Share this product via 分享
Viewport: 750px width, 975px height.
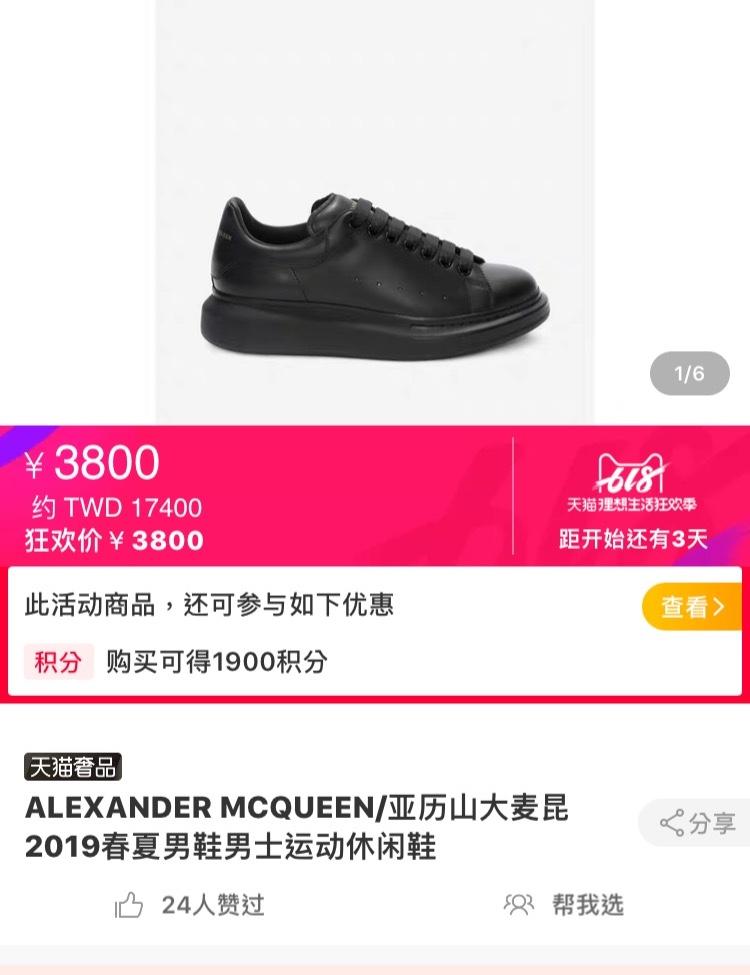coord(697,823)
